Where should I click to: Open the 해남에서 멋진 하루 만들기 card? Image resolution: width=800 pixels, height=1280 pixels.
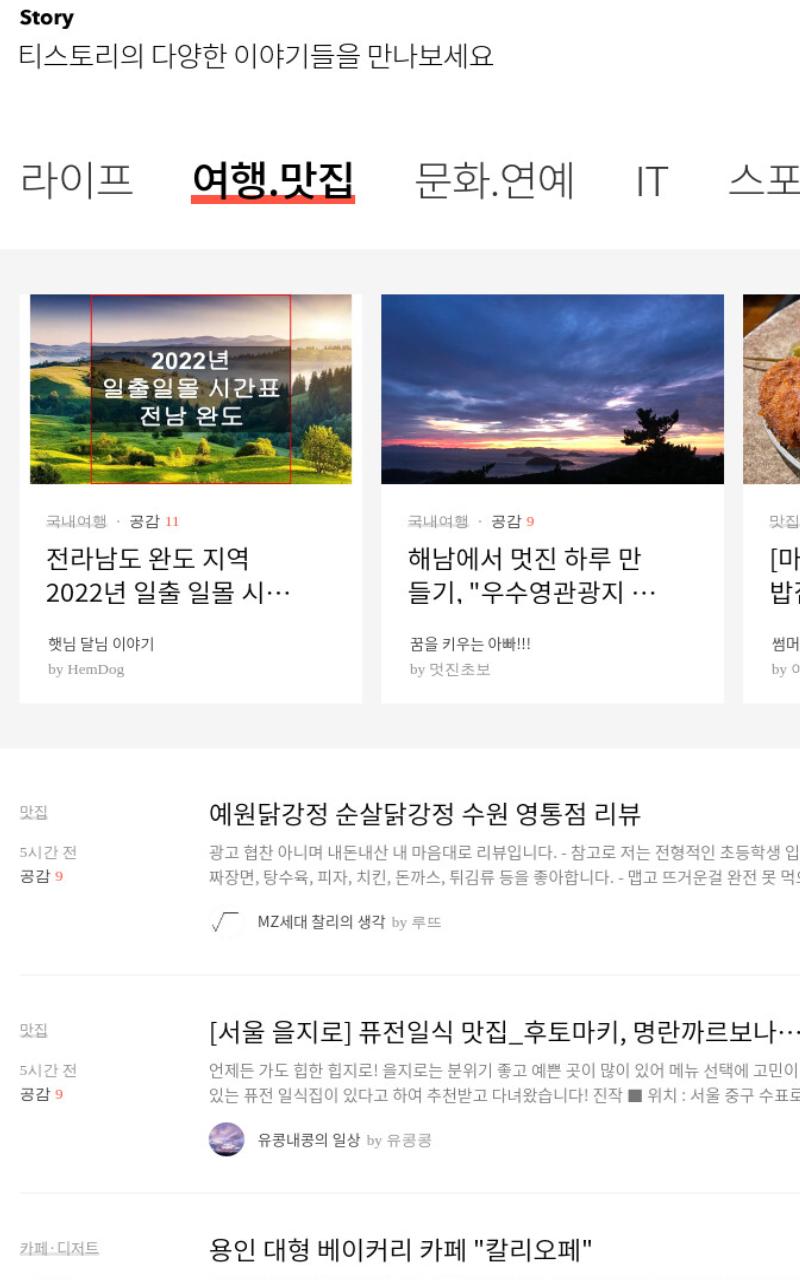(552, 498)
